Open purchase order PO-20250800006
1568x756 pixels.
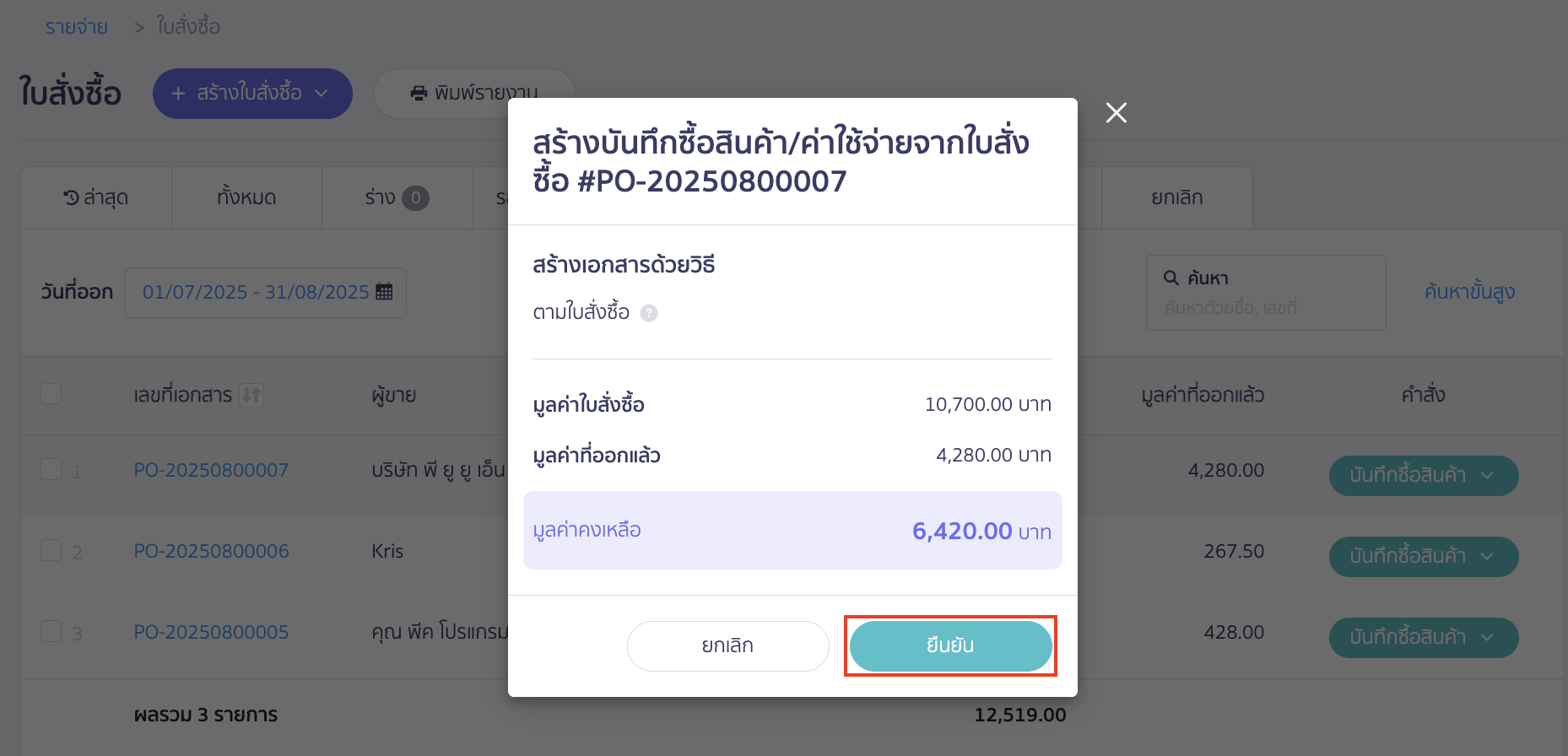211,551
